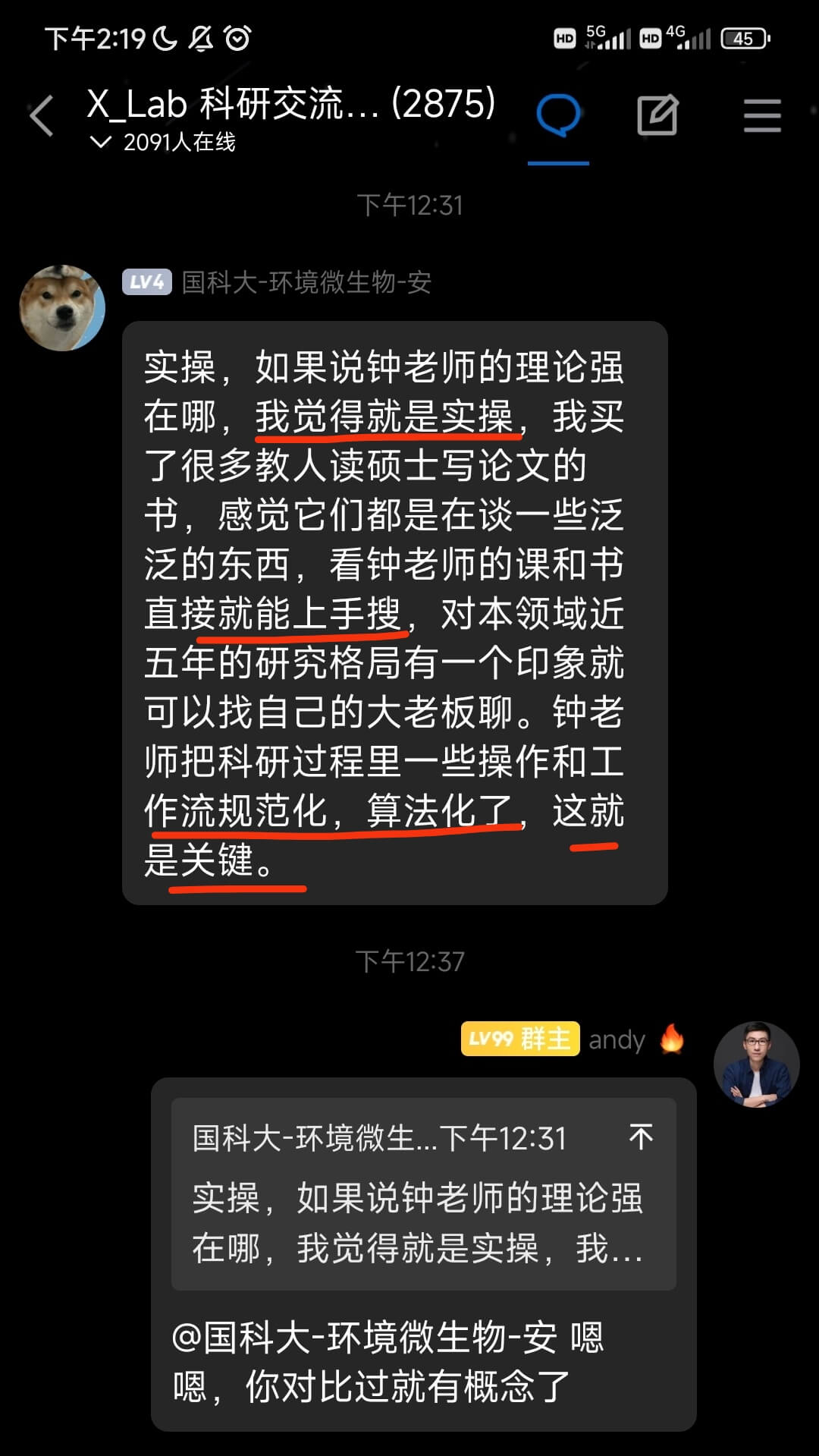Open the chat bubble tab
Screen dimensions: 819x1456
(558, 116)
